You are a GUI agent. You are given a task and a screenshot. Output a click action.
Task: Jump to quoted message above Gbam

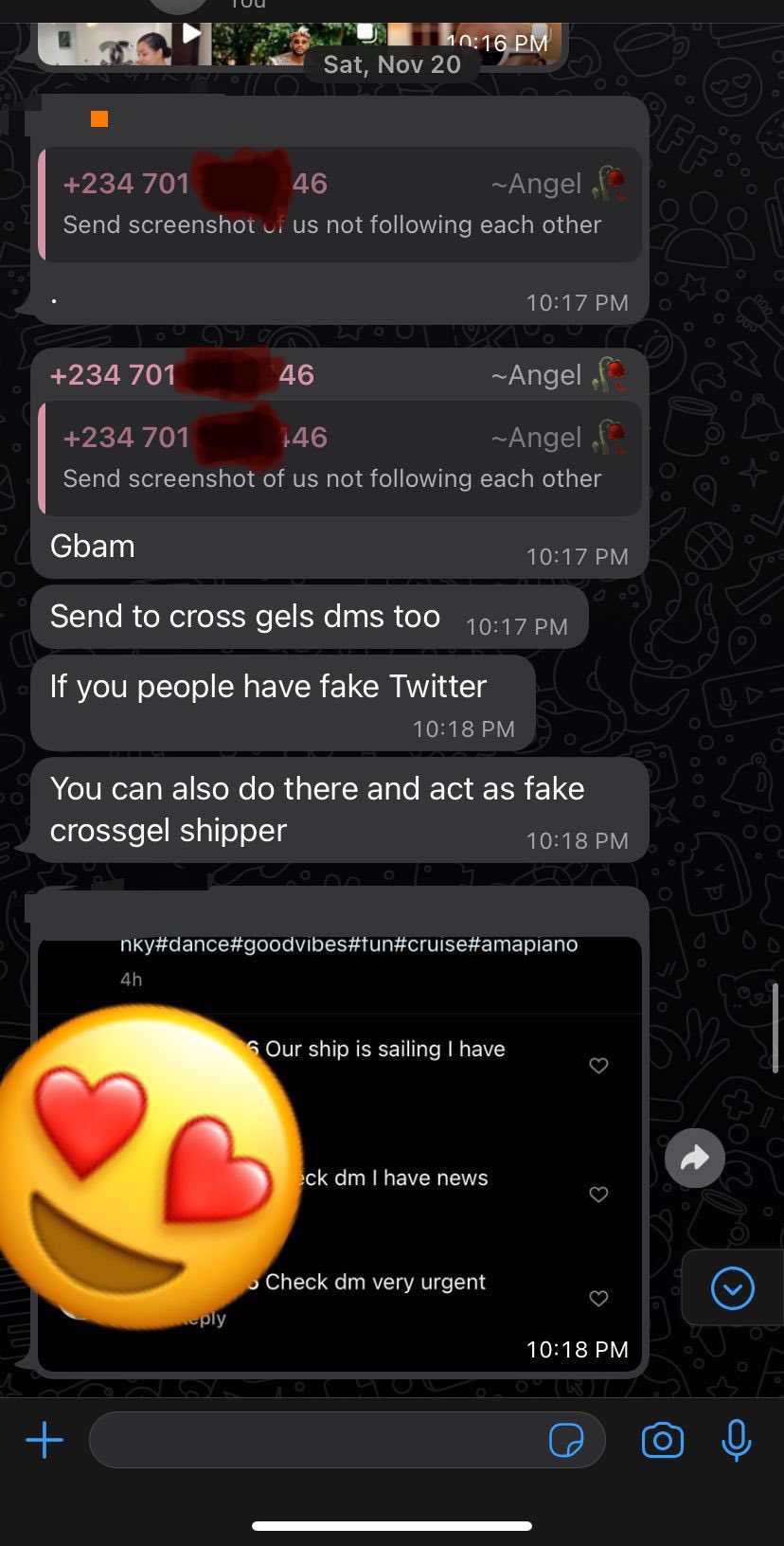click(340, 458)
